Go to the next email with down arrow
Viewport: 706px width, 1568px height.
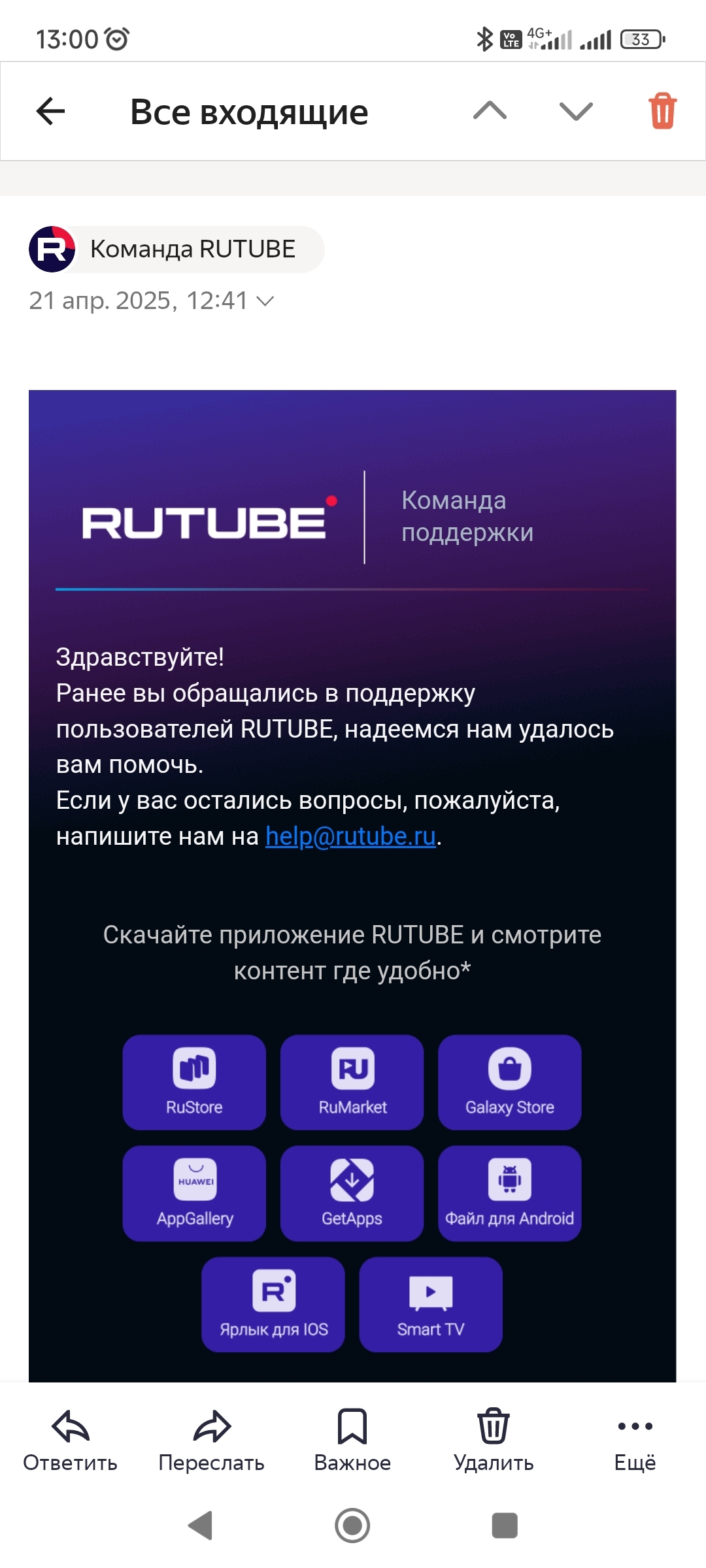(x=576, y=111)
